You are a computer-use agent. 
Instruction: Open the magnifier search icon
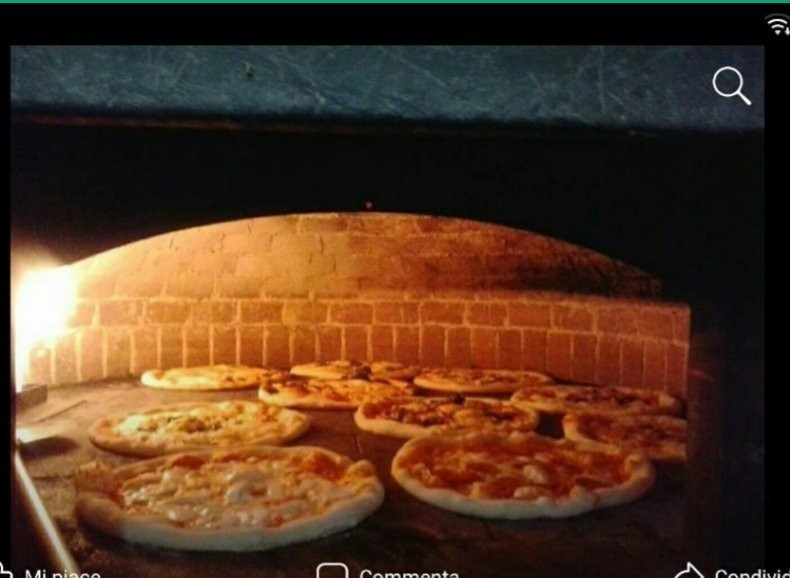(x=731, y=86)
